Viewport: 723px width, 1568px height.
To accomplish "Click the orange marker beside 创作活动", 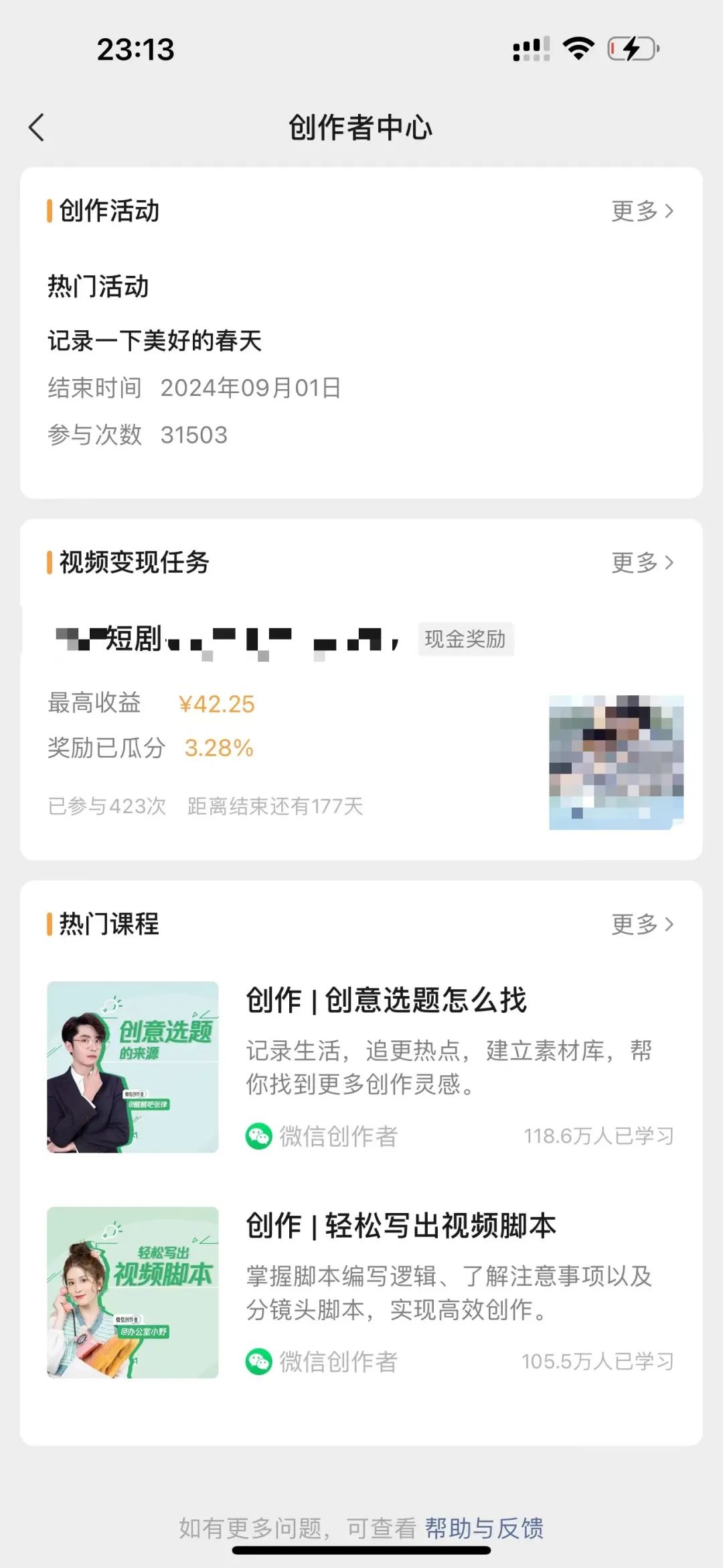I will tap(50, 212).
